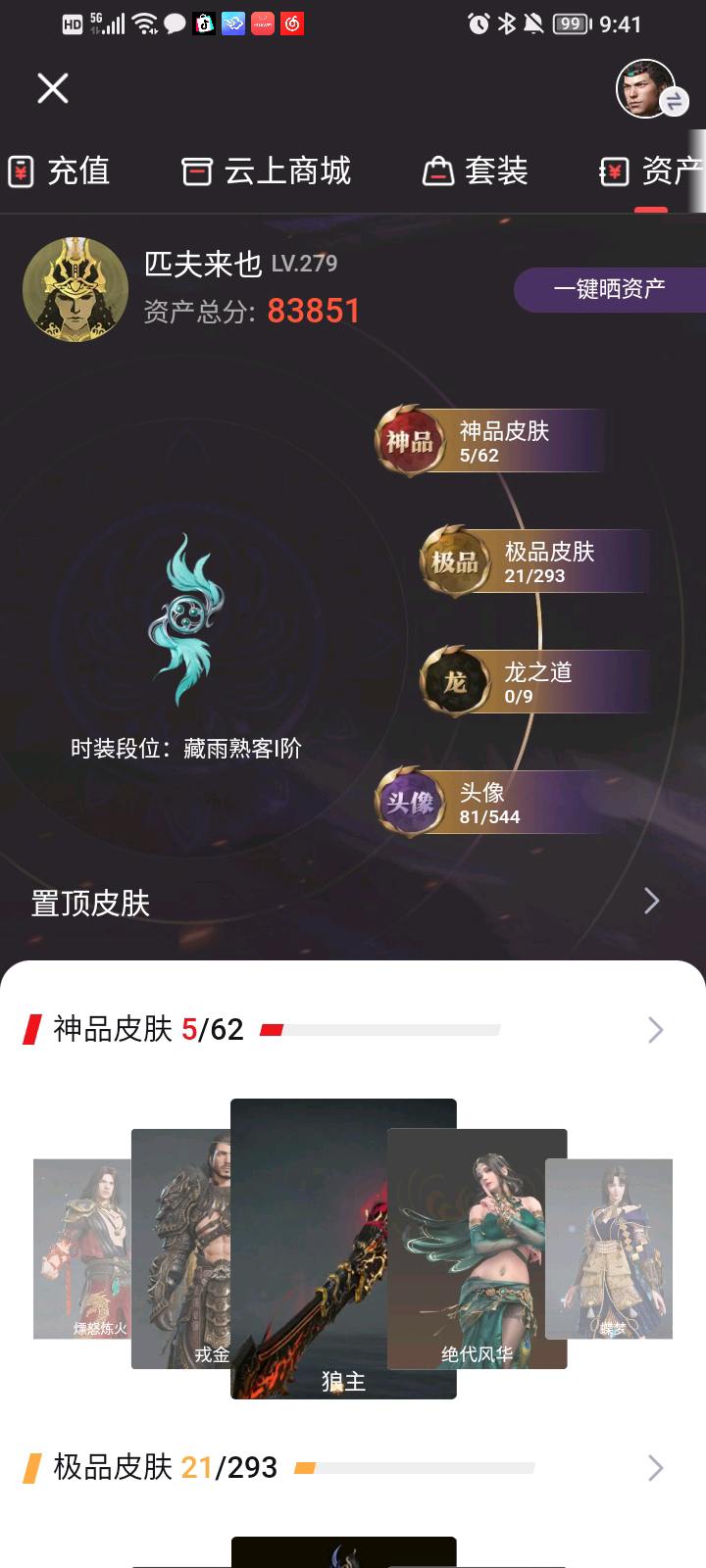The width and height of the screenshot is (706, 1568).
Task: Open the full 极品皮肤 list via chevron
Action: click(655, 1468)
